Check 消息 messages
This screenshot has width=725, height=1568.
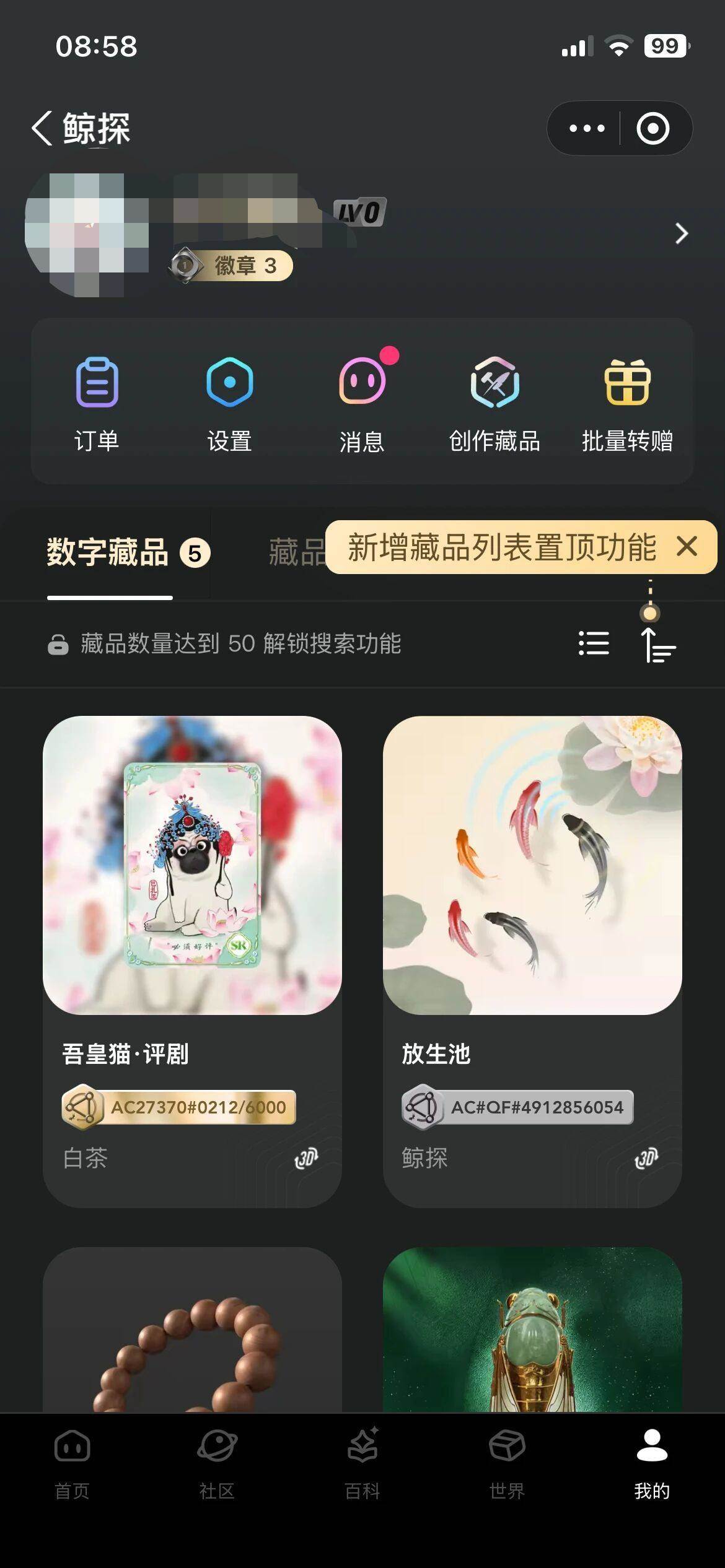362,404
